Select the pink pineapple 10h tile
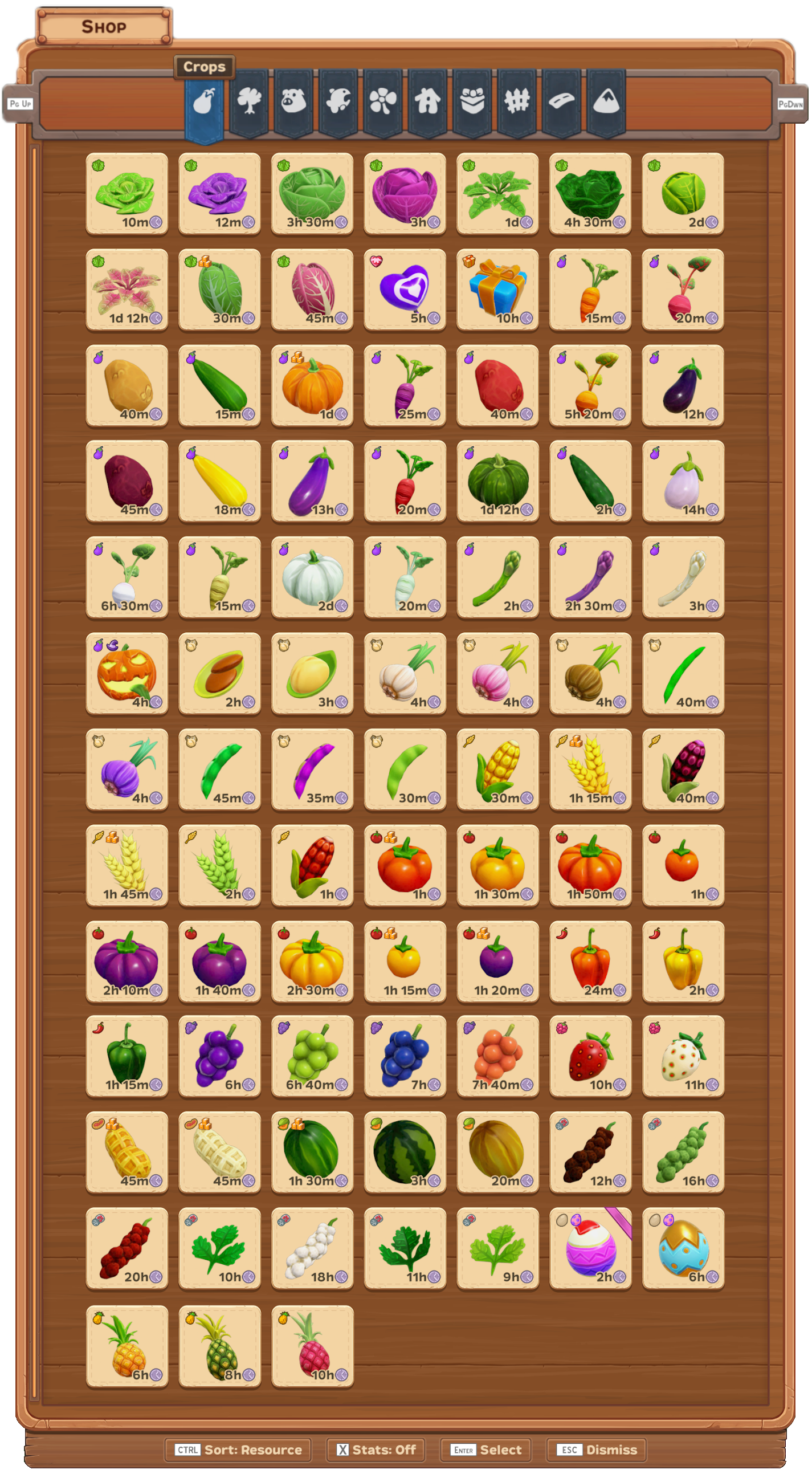Screen dimensions: 812x1482 pos(313,1346)
